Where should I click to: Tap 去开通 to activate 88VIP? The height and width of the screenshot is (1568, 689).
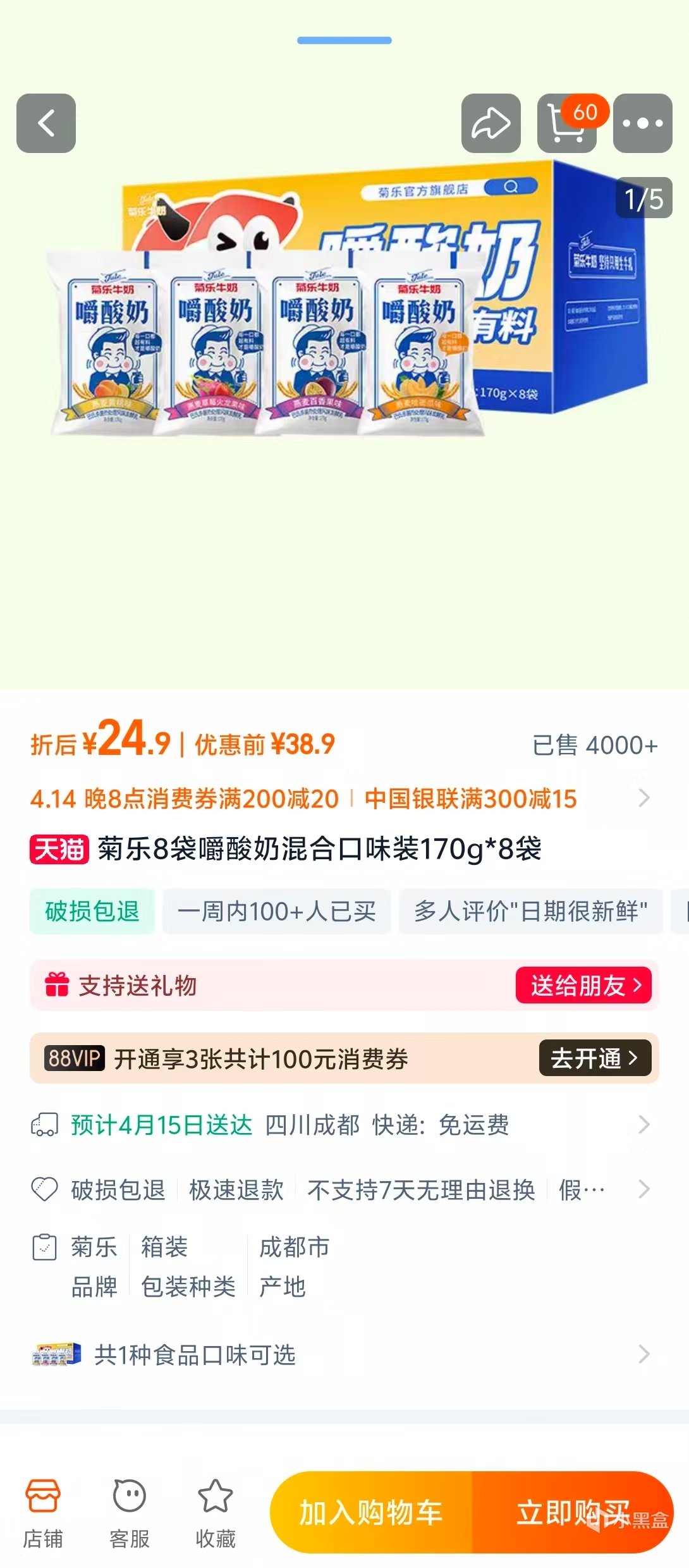pyautogui.click(x=594, y=1058)
